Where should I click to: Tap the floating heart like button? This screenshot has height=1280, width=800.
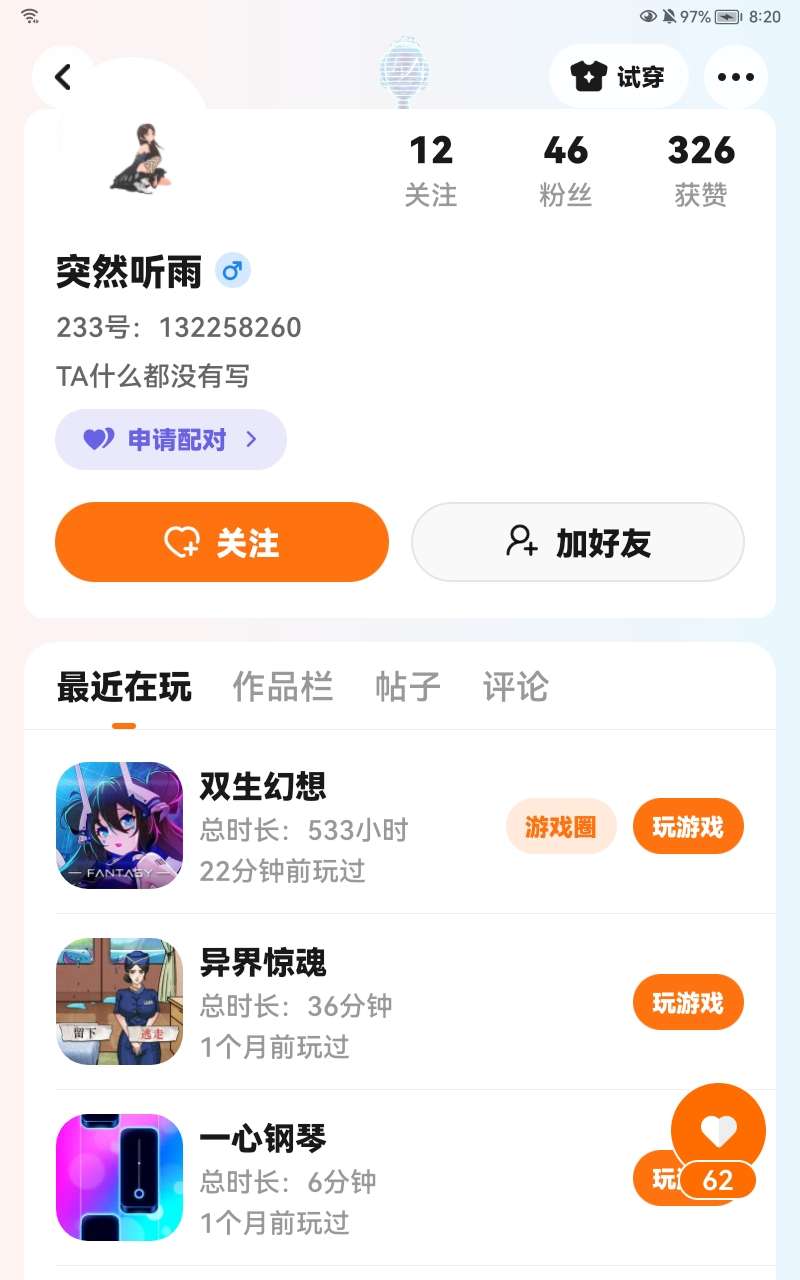718,1132
